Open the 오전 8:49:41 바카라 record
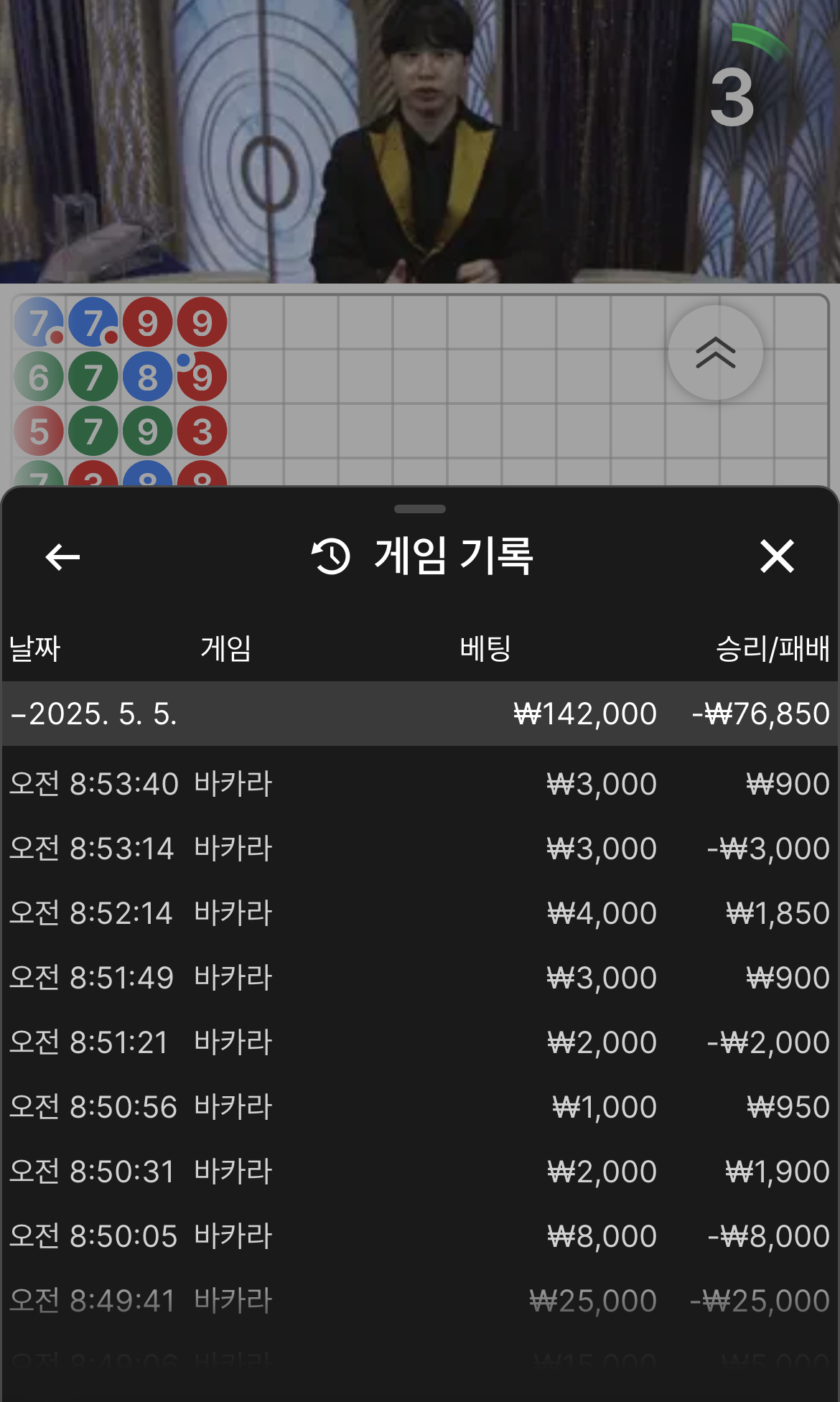This screenshot has width=840, height=1402. point(420,1300)
